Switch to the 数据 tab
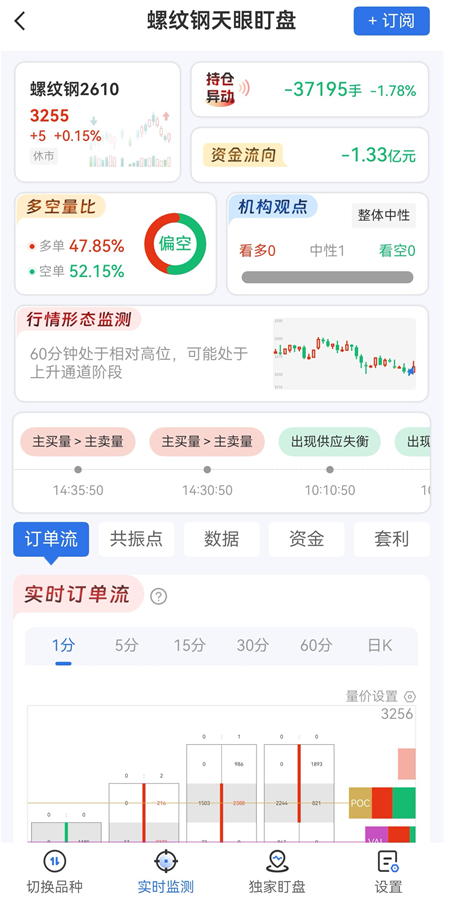Screen dimensions: 452x903 tap(222, 539)
